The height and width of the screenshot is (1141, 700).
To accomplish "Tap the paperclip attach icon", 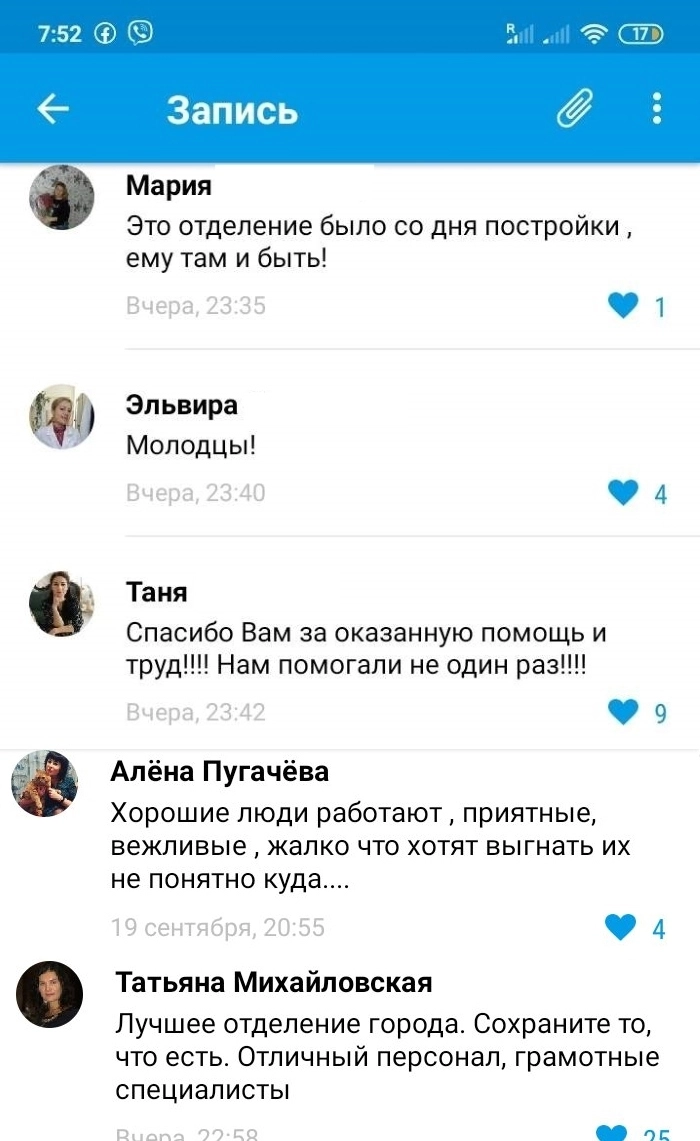I will 575,109.
